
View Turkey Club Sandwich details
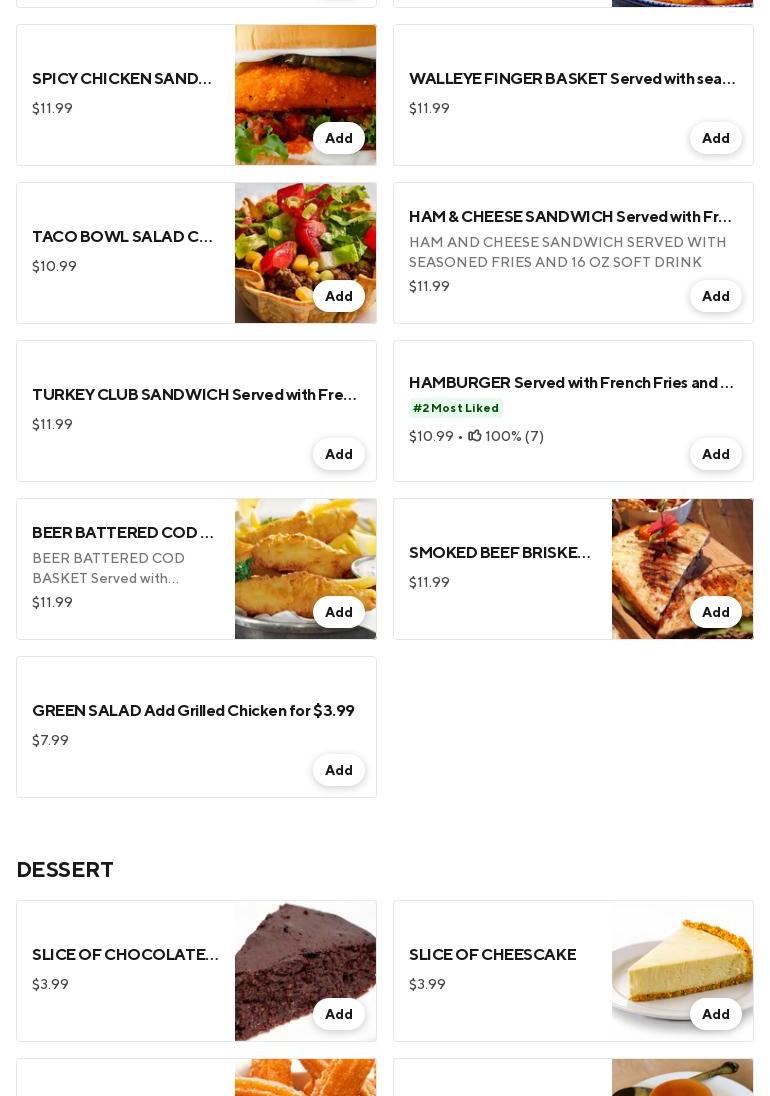(194, 395)
